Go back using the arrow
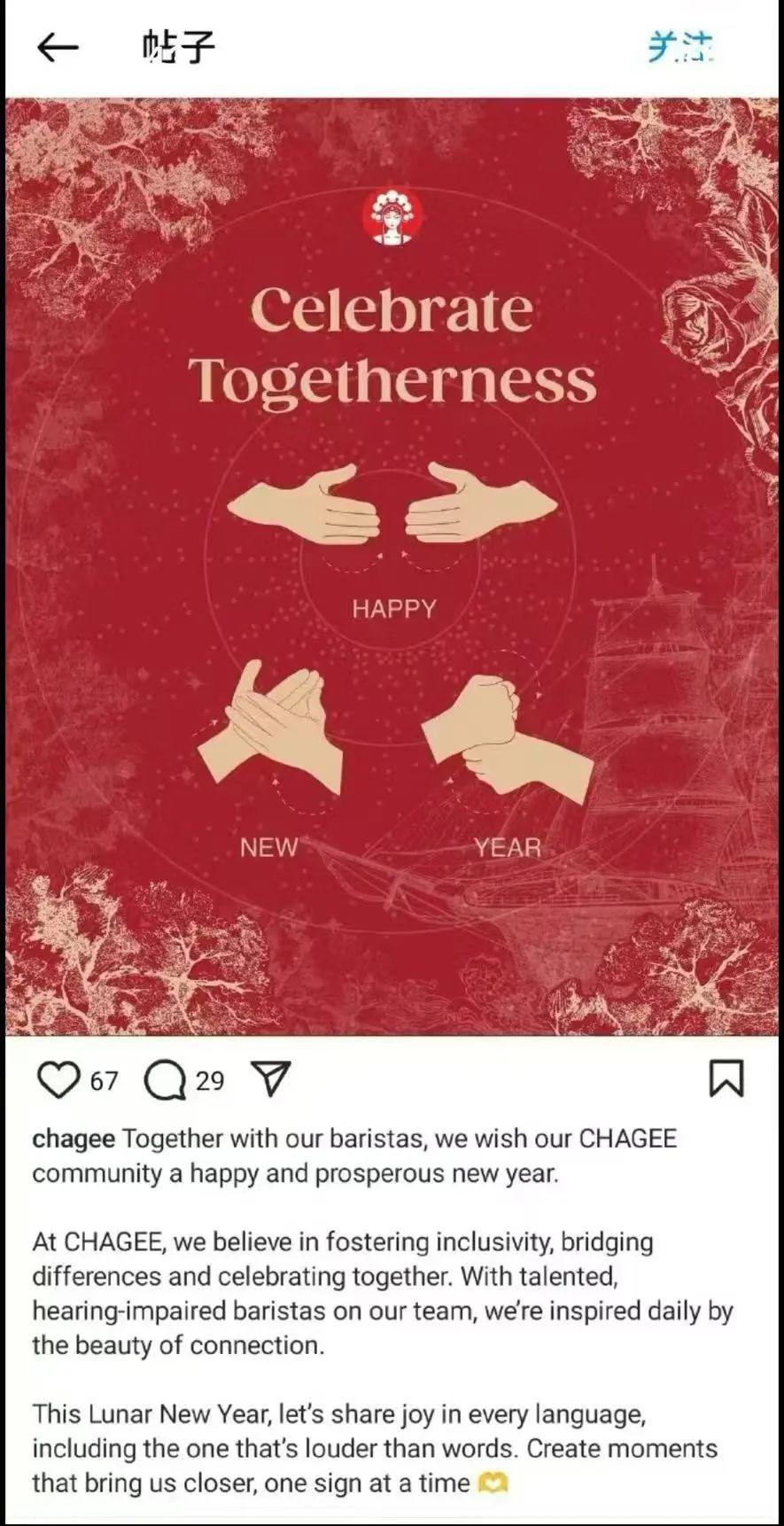The width and height of the screenshot is (784, 1526). [x=58, y=48]
